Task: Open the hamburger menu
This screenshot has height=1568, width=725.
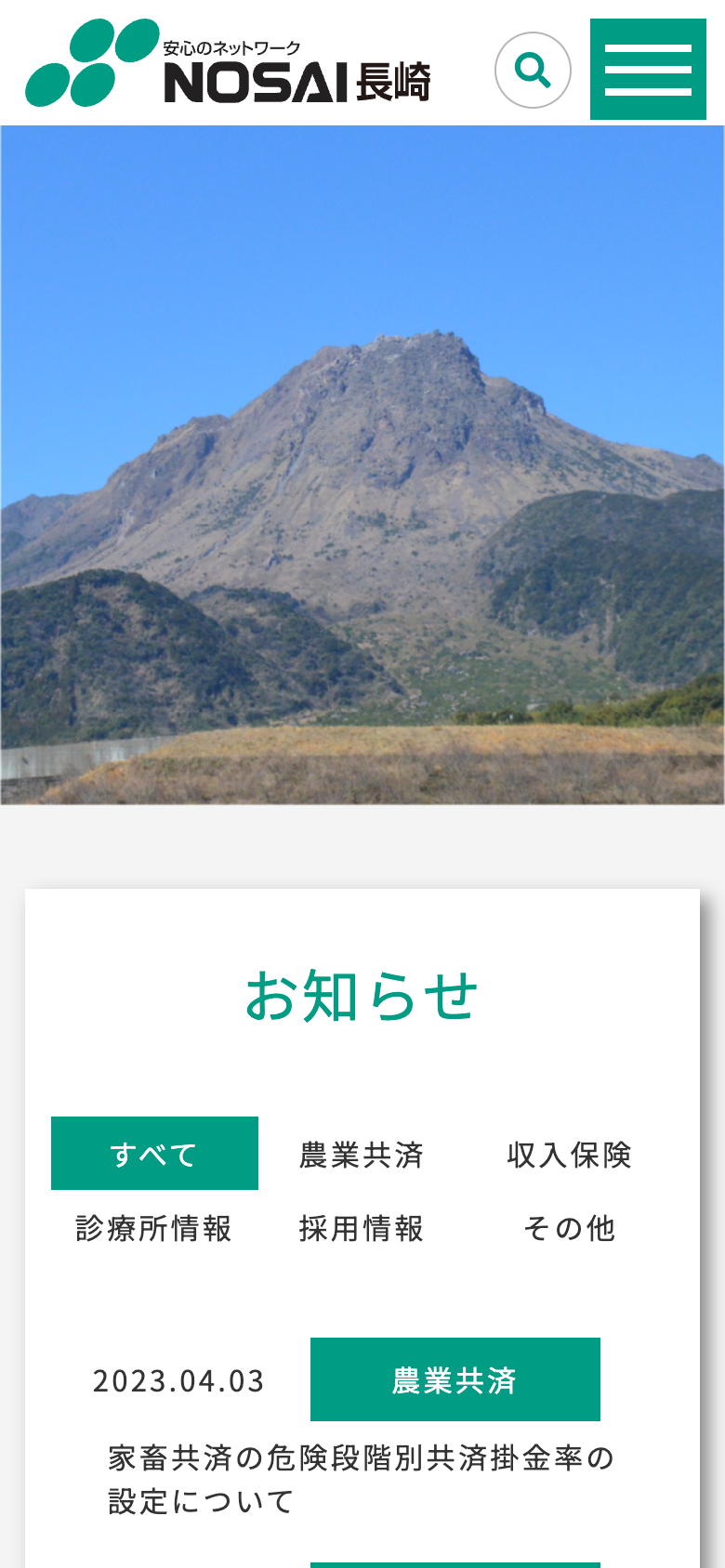Action: point(648,70)
